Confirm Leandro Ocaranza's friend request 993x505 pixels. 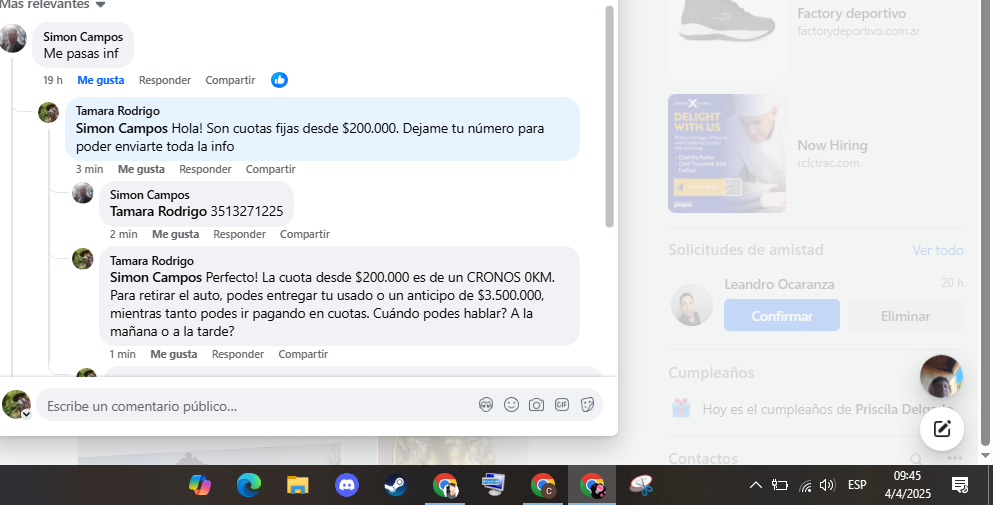point(781,316)
